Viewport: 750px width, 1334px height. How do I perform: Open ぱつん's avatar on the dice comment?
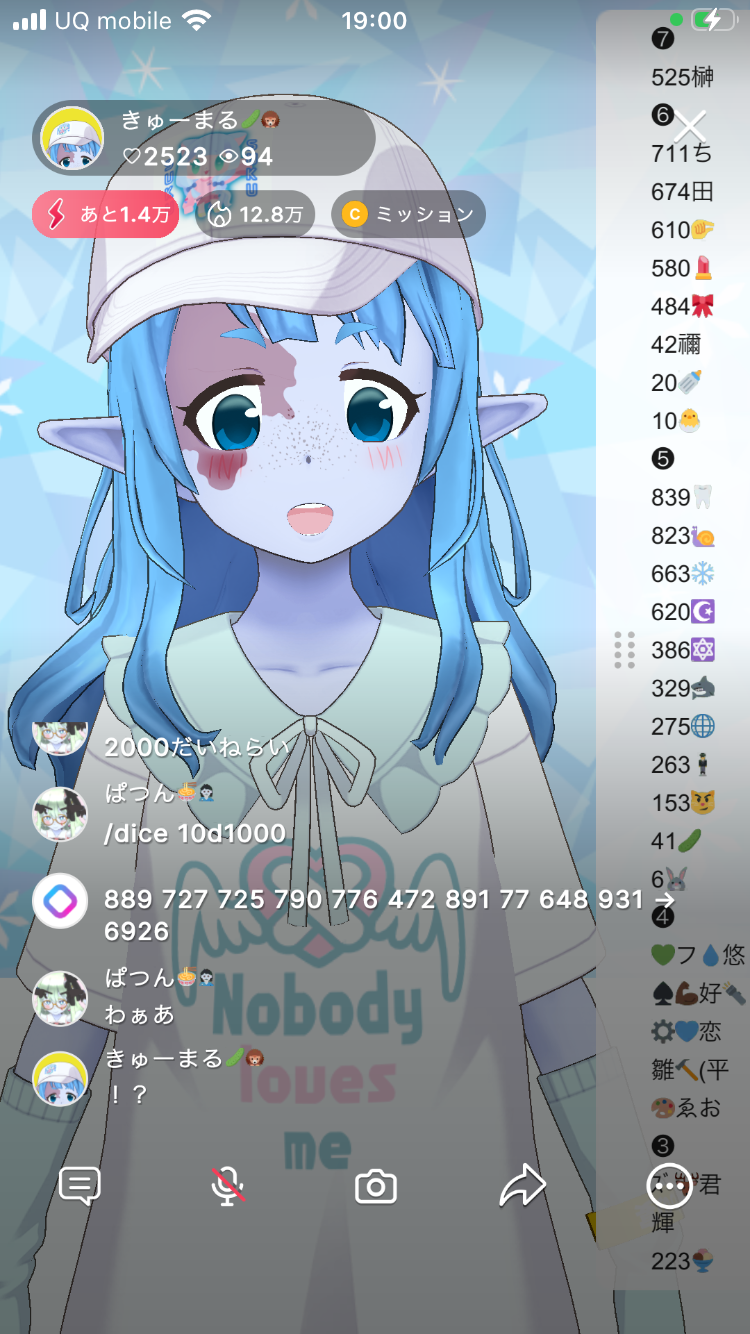60,813
